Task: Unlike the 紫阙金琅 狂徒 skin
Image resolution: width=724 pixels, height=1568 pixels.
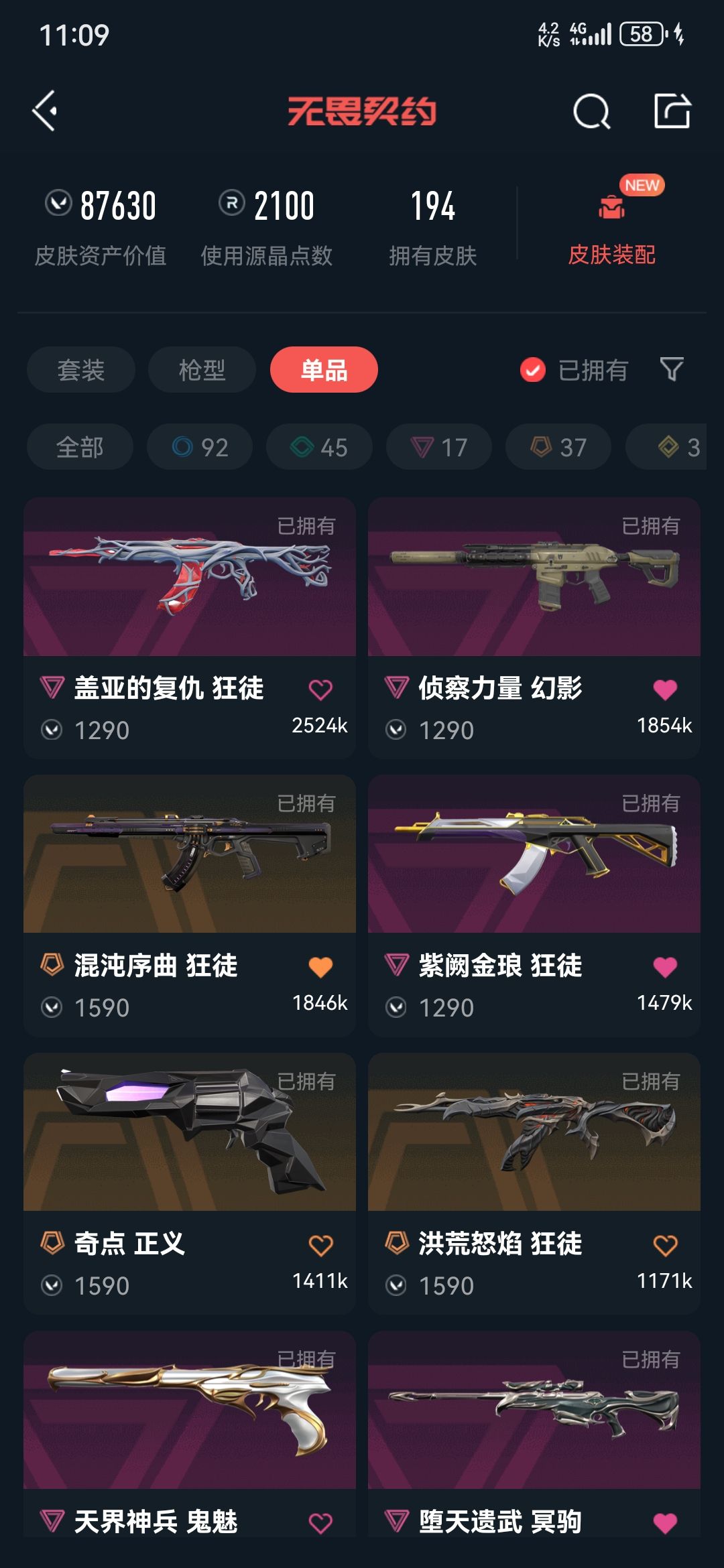Action: (665, 967)
